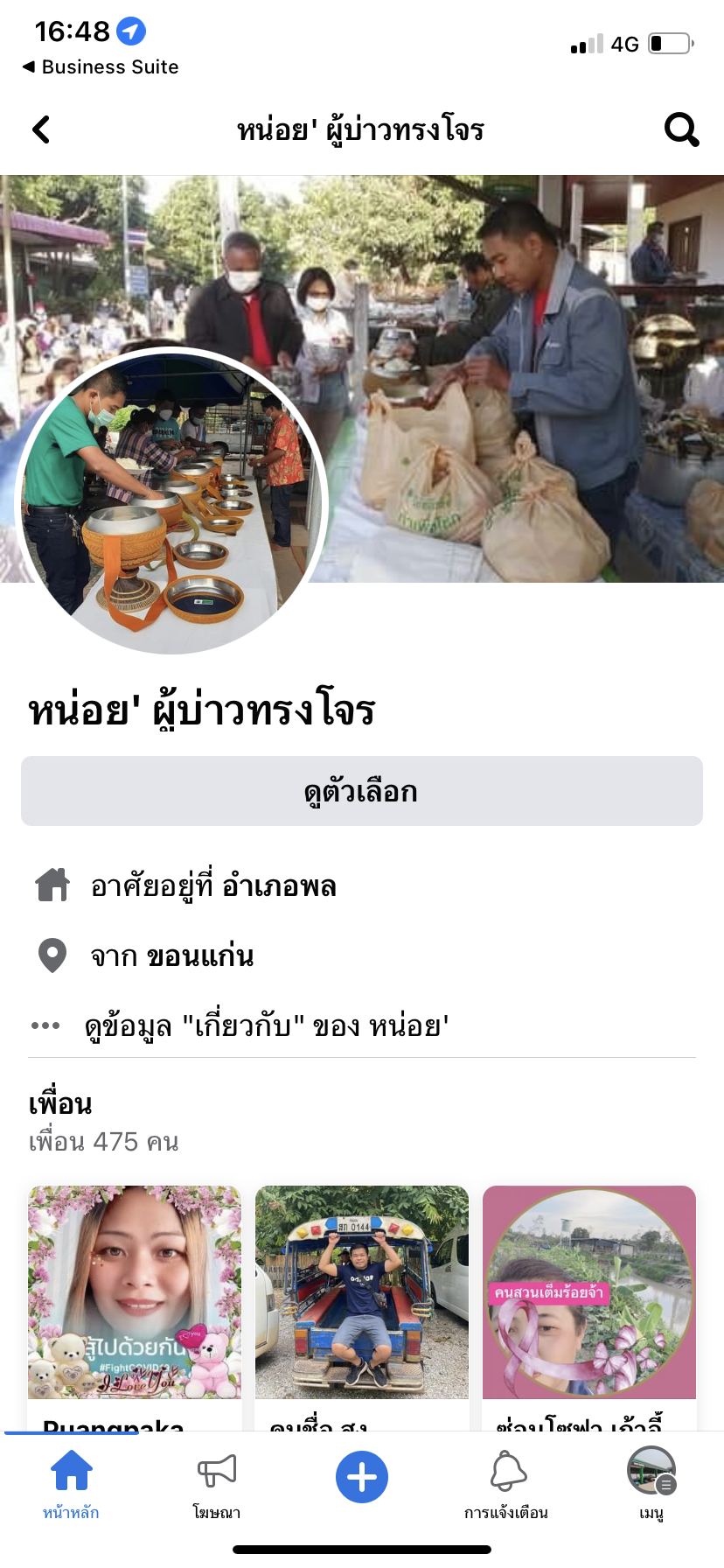Open ดูข้อมูล "เกี่ยวกับ" ของ หน่อย'
The height and width of the screenshot is (1568, 724).
(267, 1025)
